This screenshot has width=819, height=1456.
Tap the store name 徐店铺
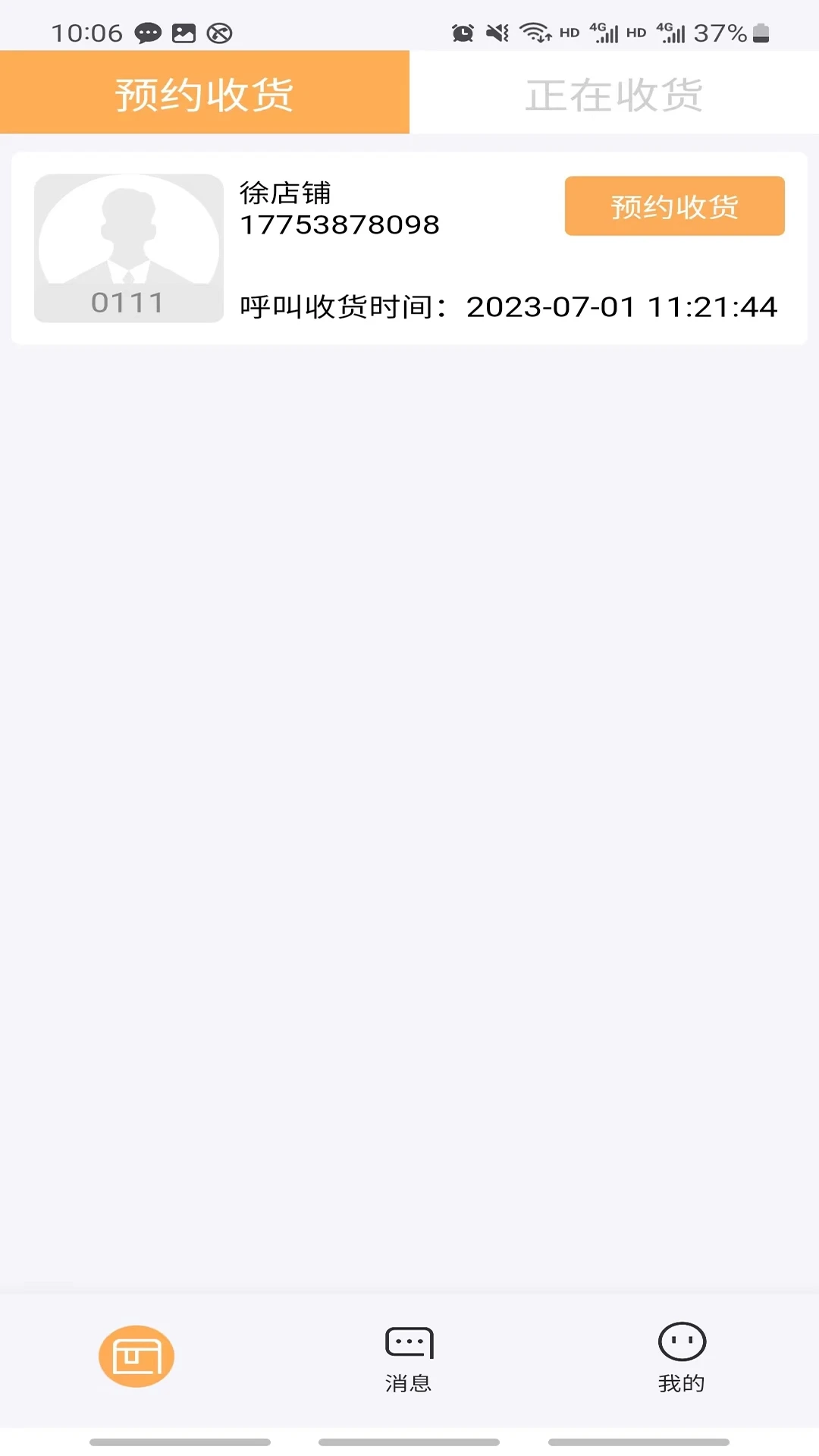tap(288, 192)
